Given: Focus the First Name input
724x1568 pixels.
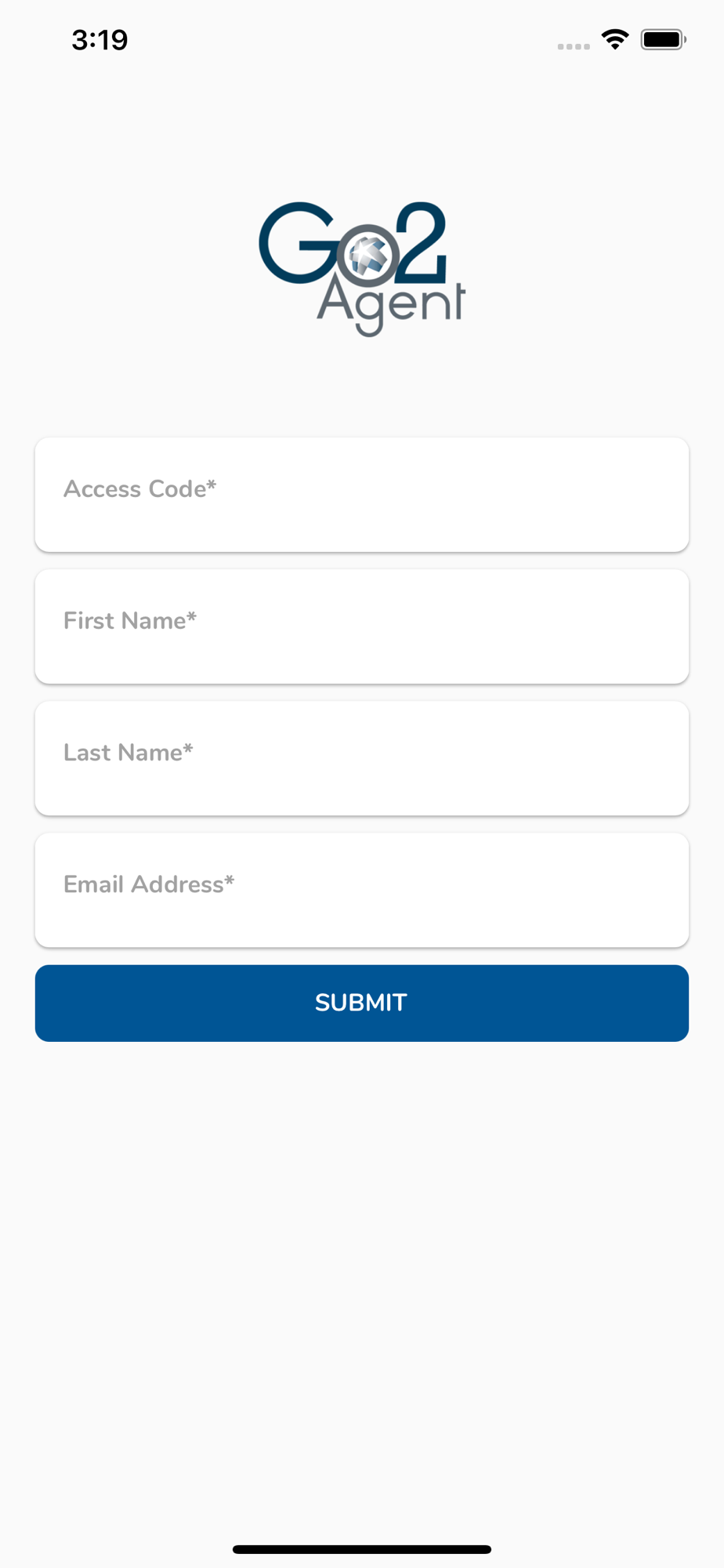Looking at the screenshot, I should [x=362, y=626].
